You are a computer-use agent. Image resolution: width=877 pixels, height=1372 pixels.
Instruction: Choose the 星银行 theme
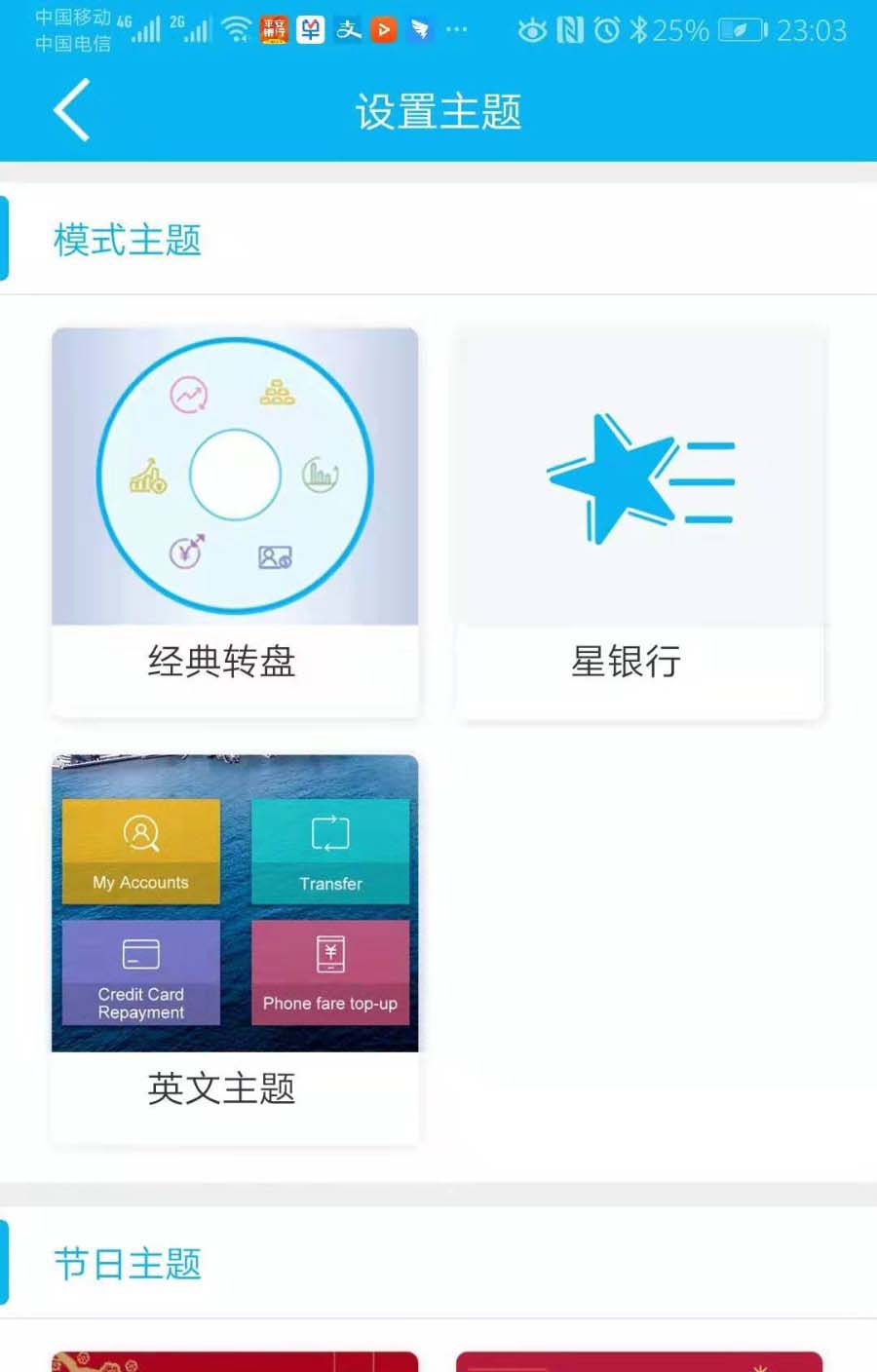coord(639,522)
